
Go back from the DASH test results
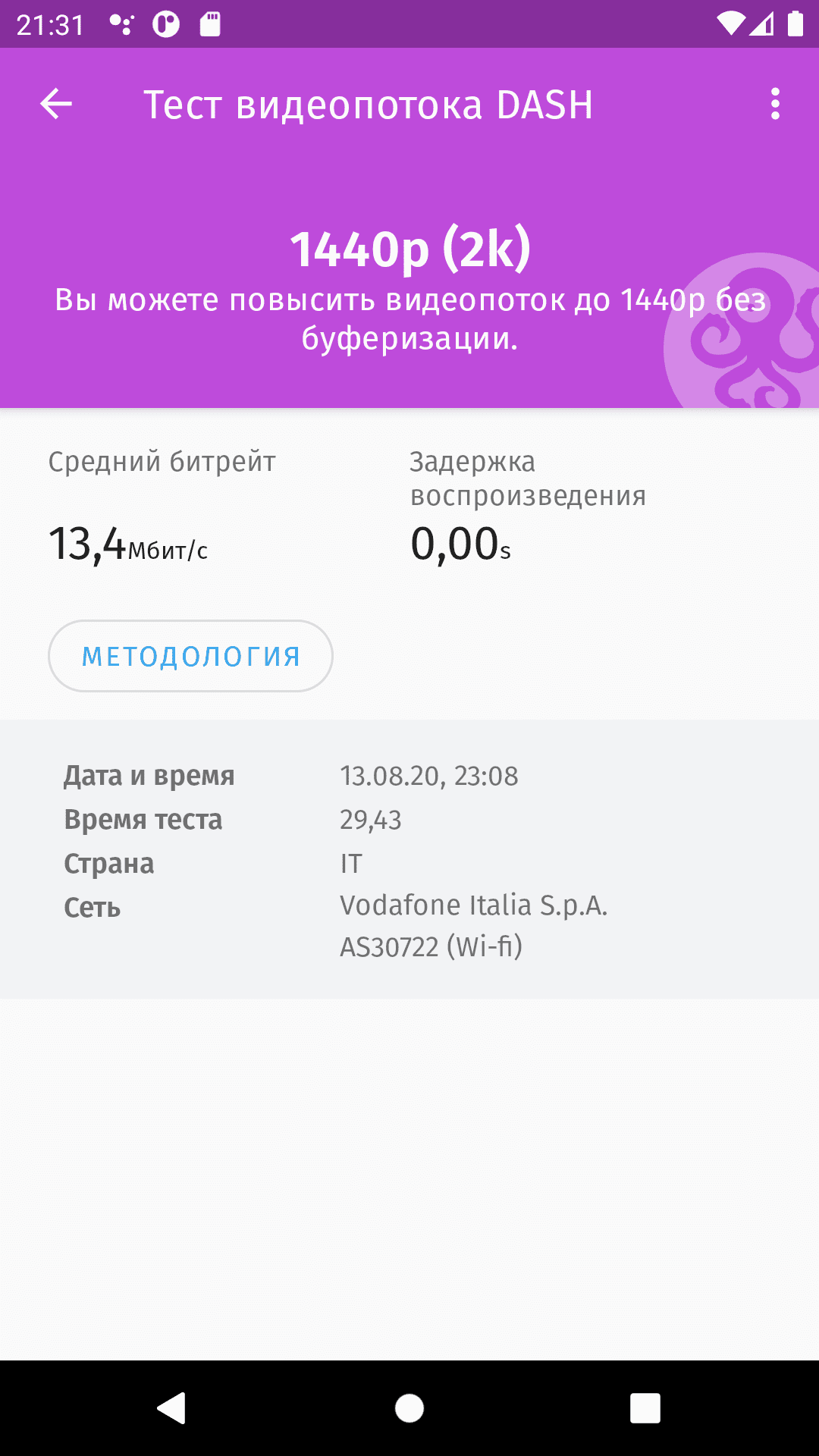(56, 104)
